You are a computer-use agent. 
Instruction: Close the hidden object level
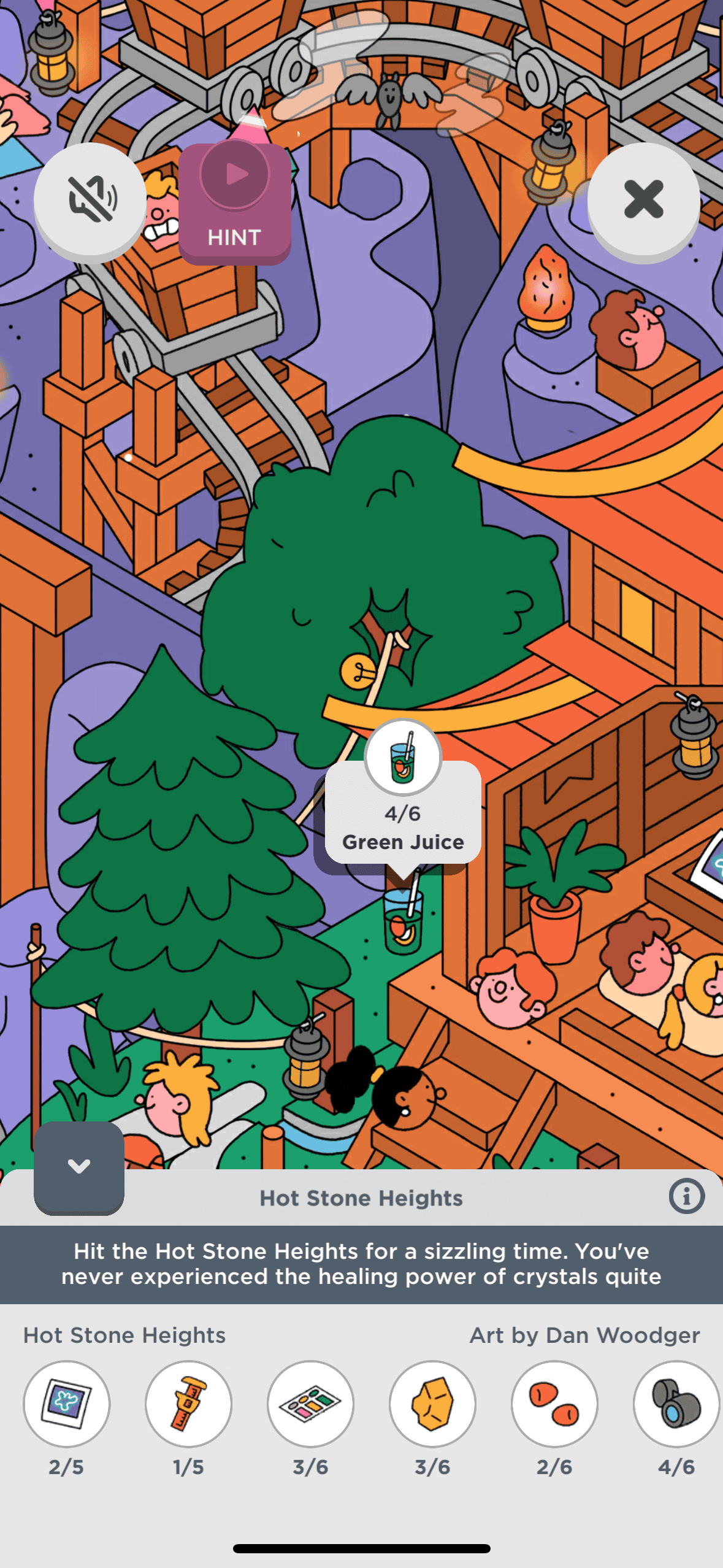point(643,200)
